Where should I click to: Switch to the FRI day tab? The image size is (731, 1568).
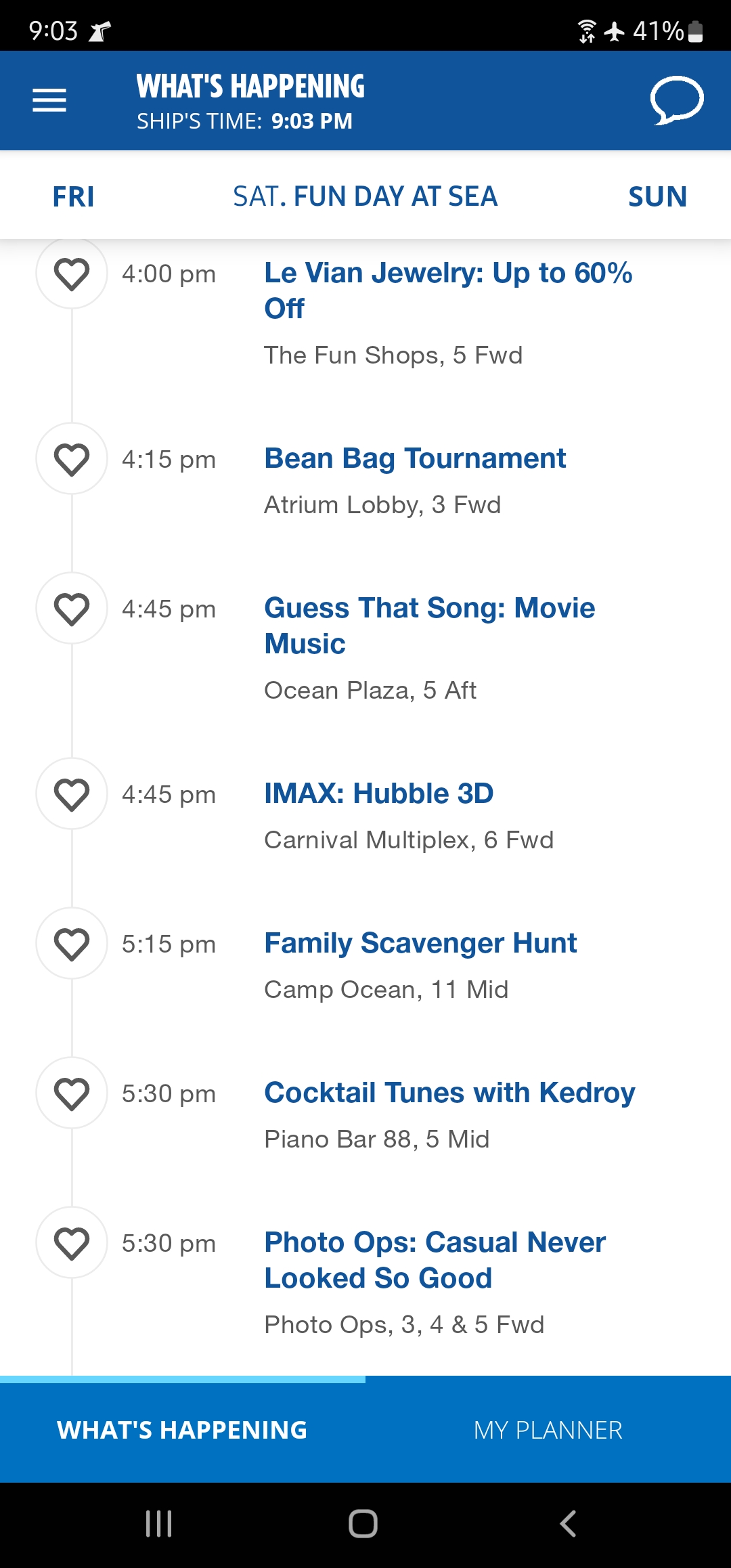point(74,196)
